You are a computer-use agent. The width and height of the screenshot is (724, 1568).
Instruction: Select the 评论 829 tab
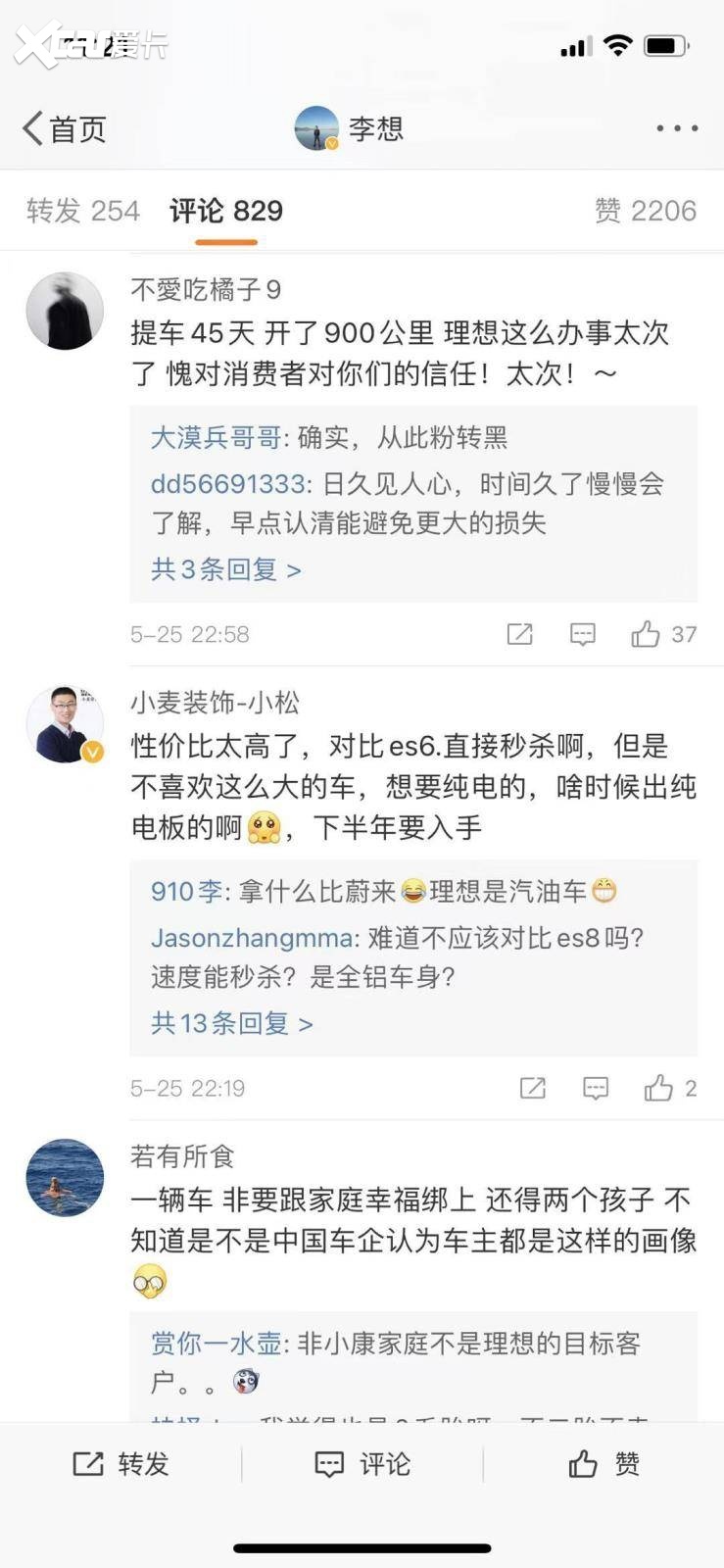[226, 211]
